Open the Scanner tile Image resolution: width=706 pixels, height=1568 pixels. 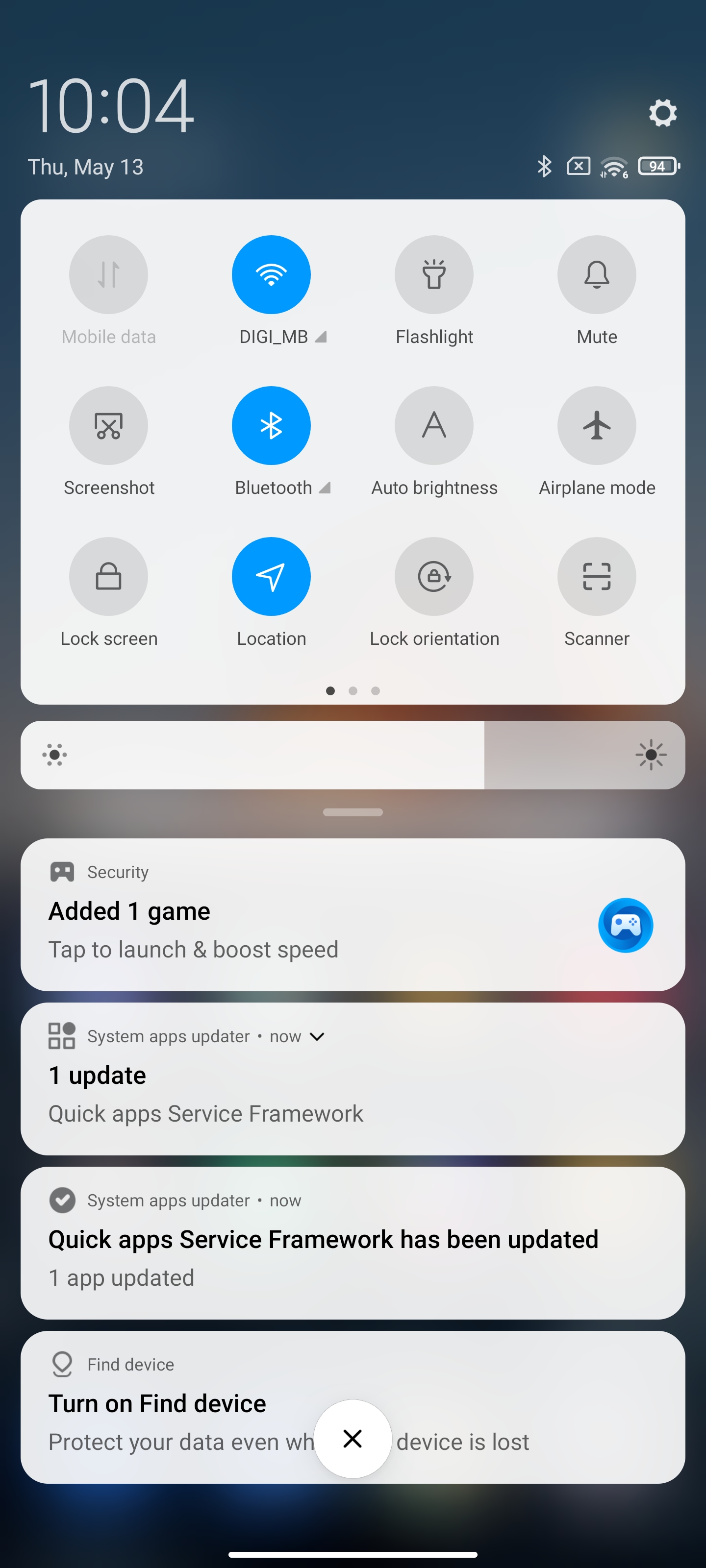click(x=596, y=576)
